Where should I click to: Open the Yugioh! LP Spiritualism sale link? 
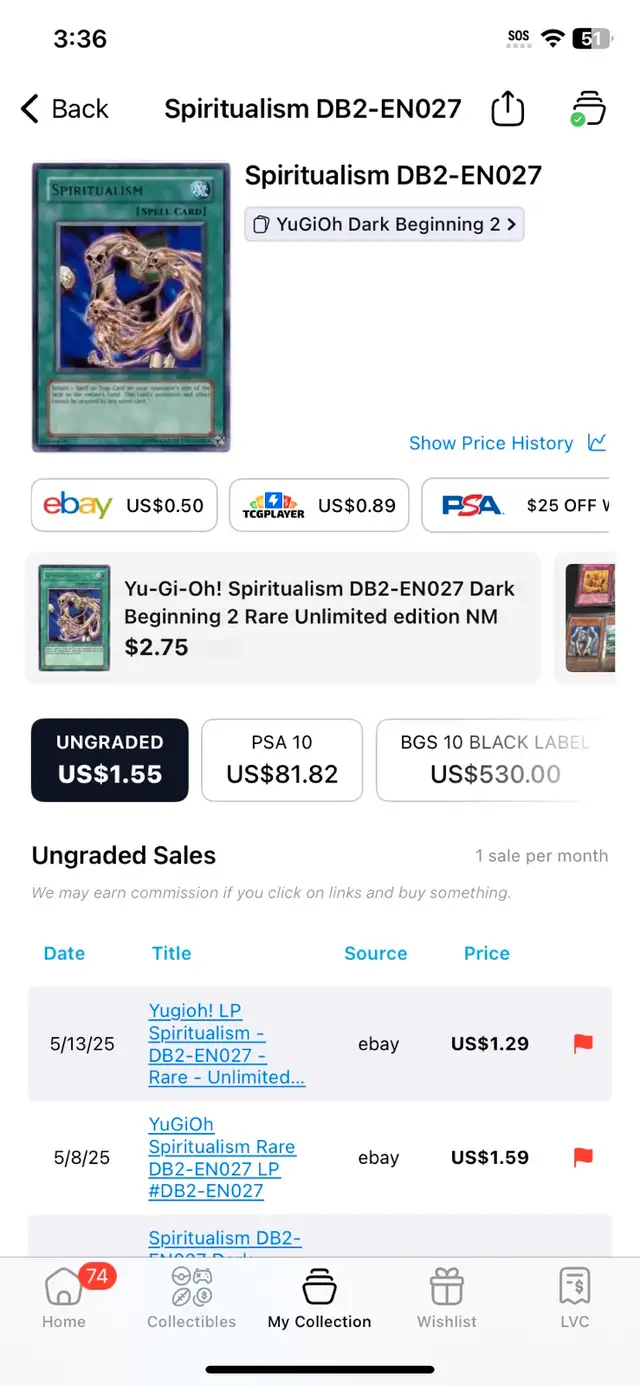click(227, 1044)
